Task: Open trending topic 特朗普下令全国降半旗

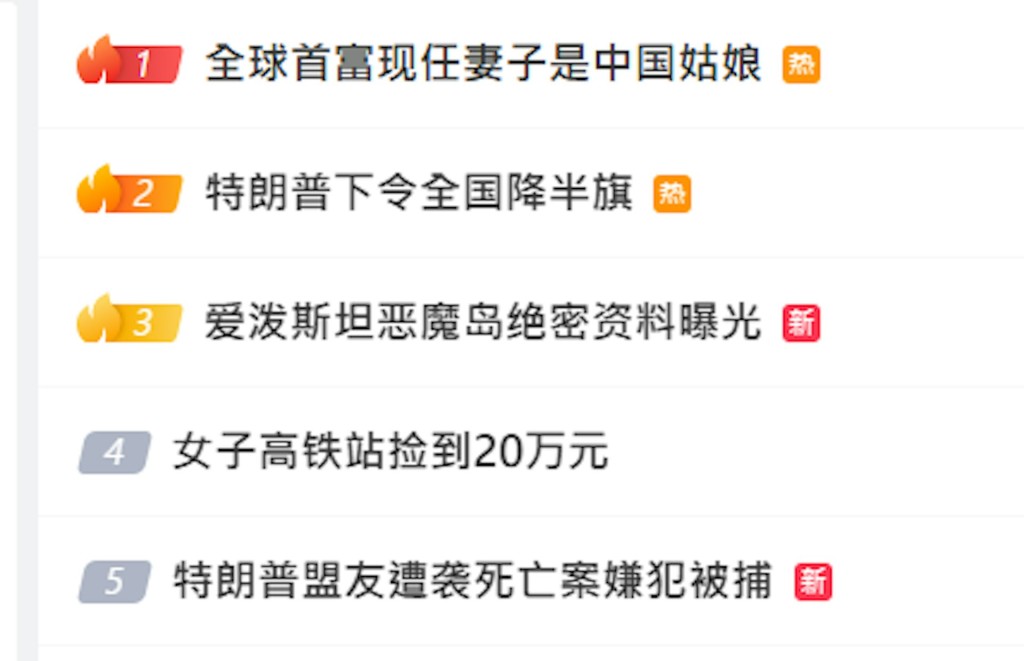Action: 419,193
